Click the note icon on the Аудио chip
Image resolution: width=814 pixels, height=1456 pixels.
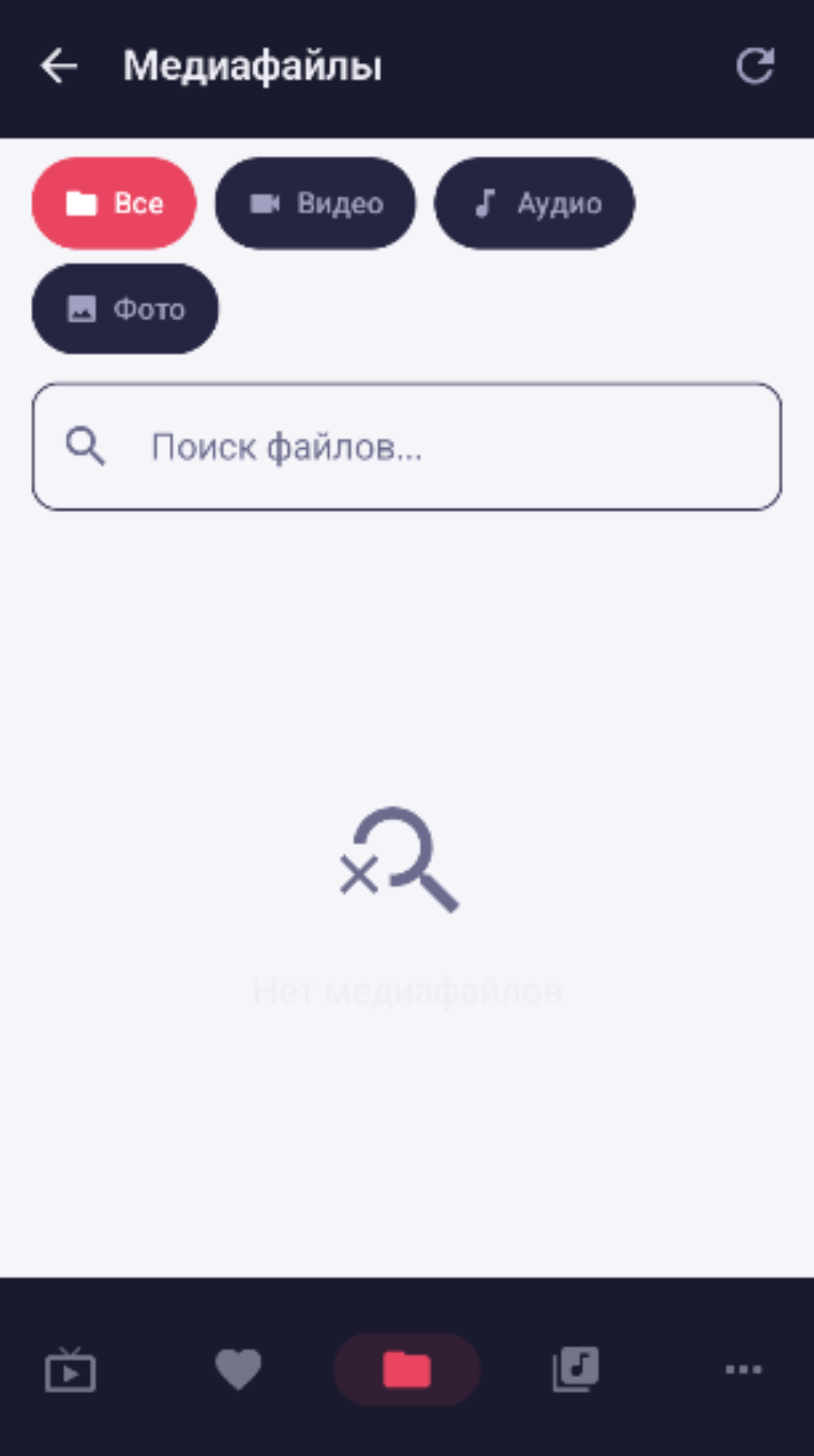485,202
